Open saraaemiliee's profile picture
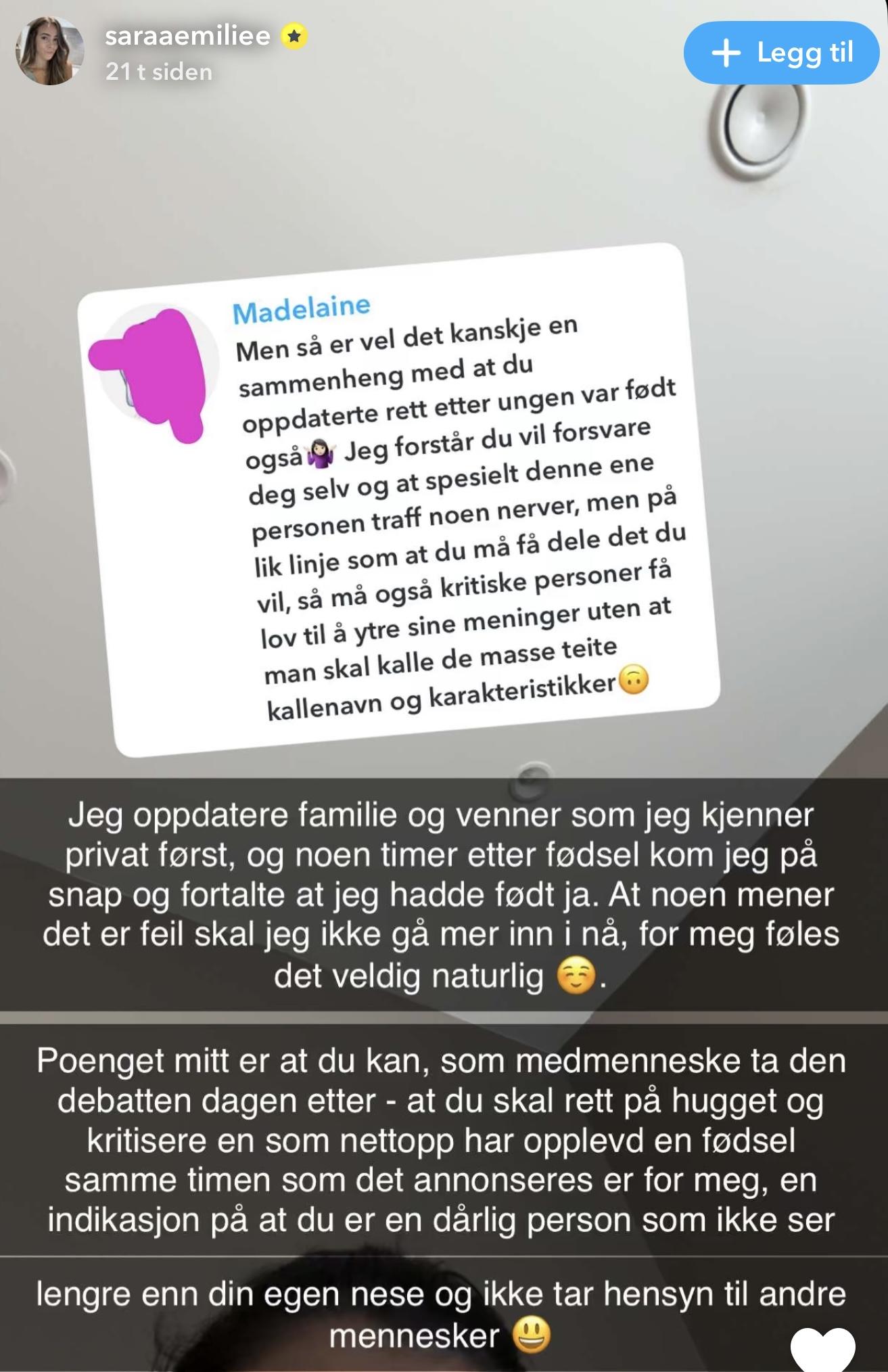The width and height of the screenshot is (888, 1372). coord(49,51)
